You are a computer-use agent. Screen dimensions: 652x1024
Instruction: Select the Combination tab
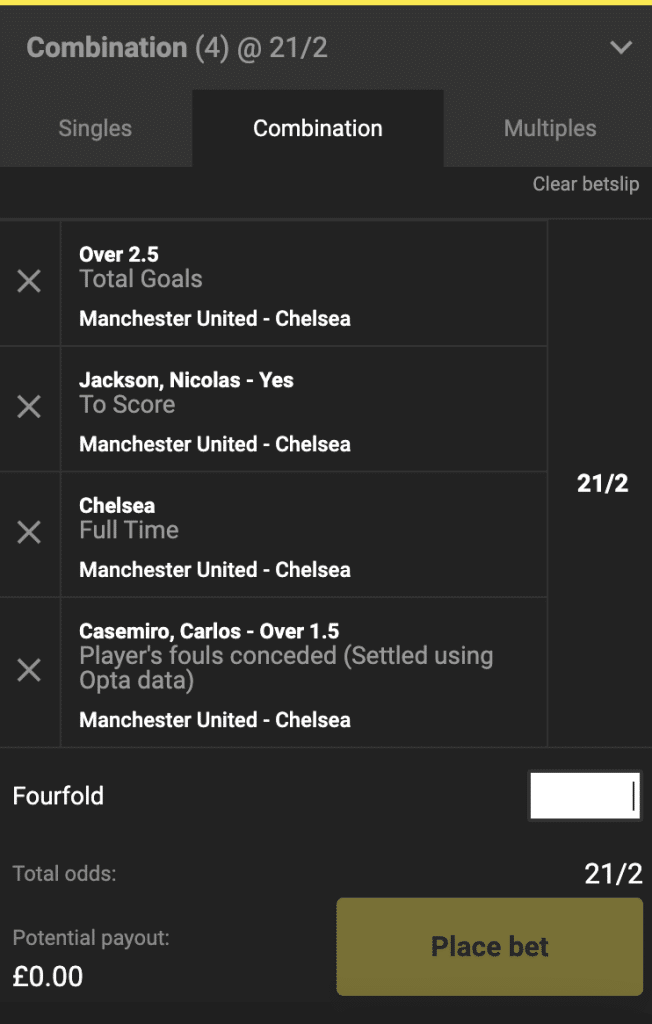(318, 129)
